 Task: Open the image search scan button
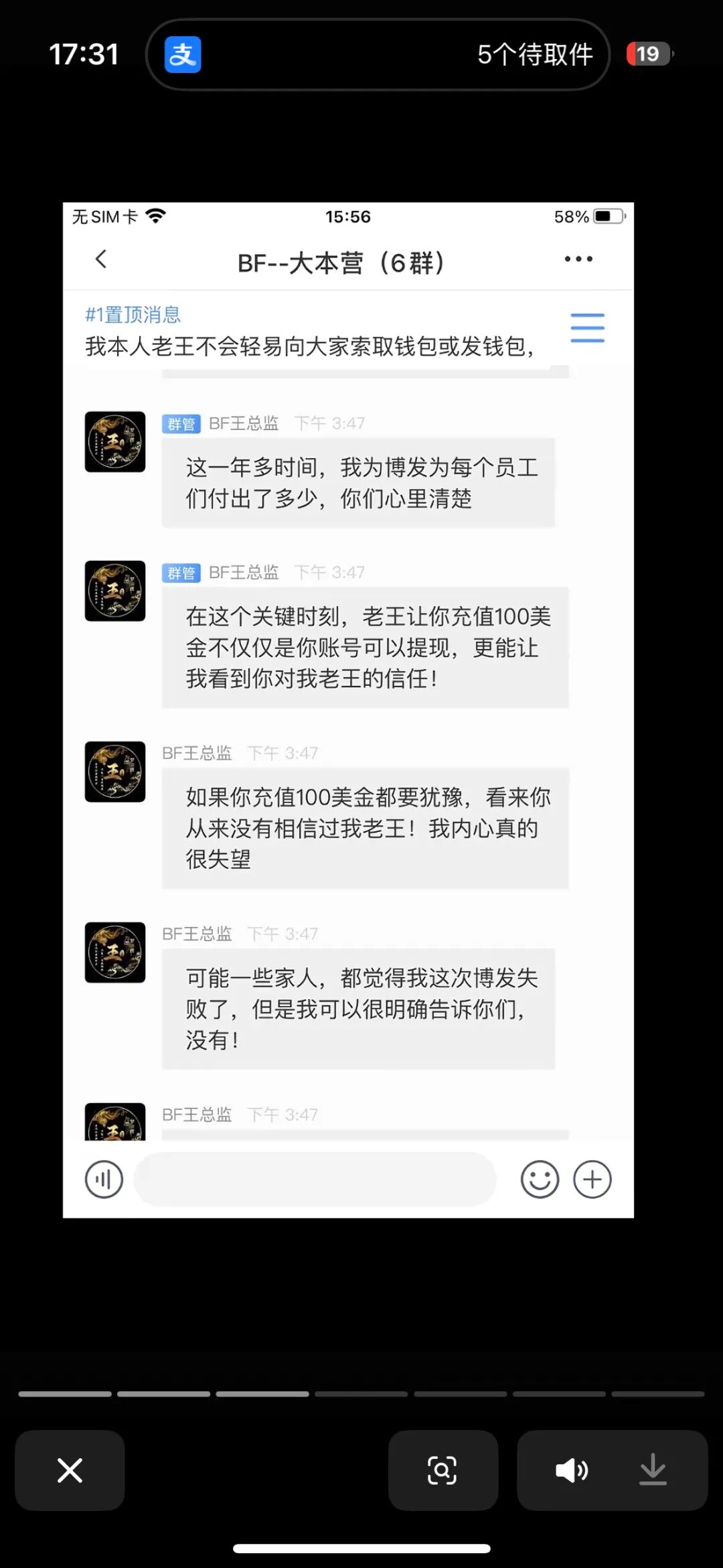click(443, 1470)
